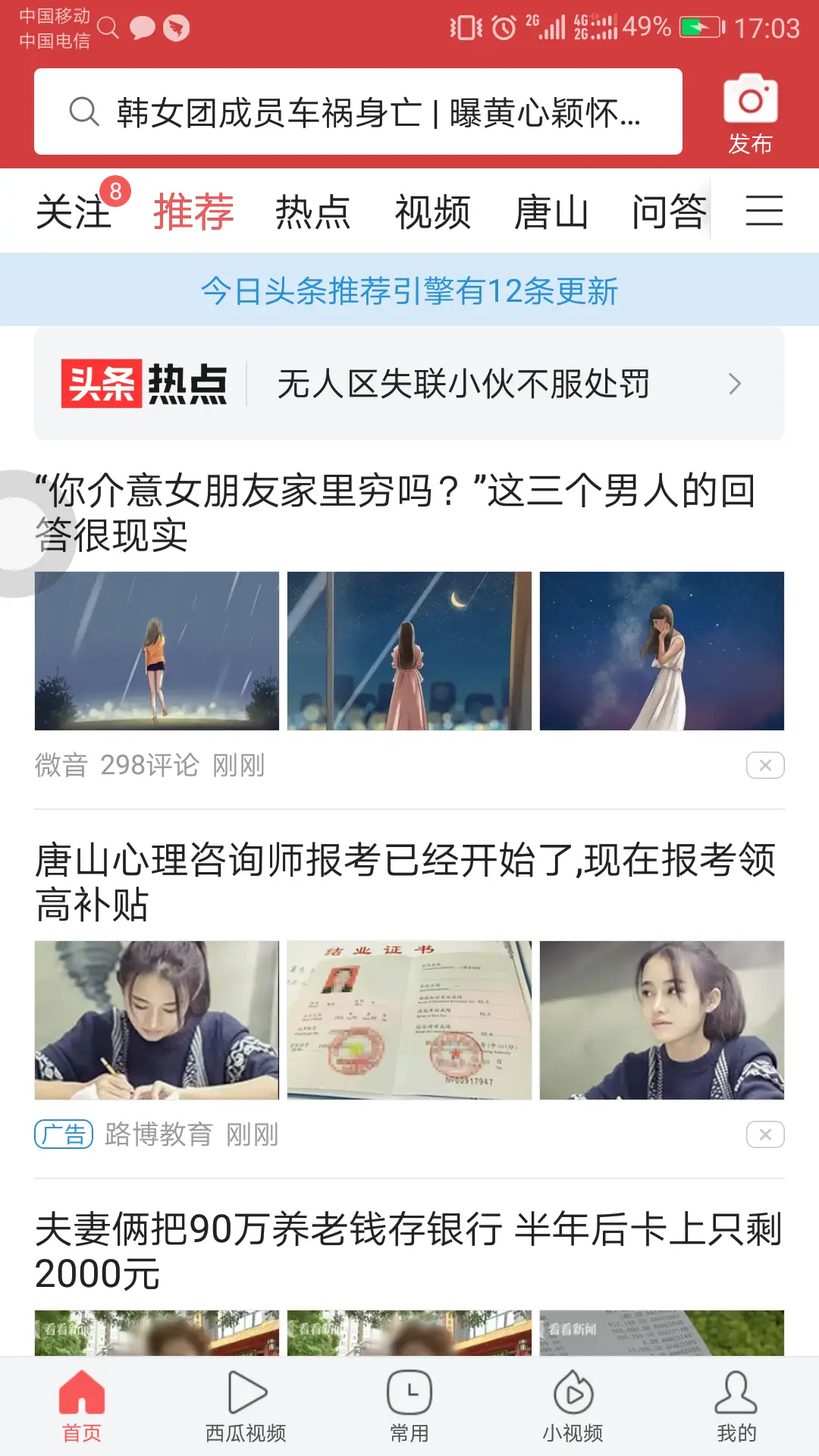Viewport: 819px width, 1456px height.
Task: Go to the 首页 tab
Action: point(82,1405)
